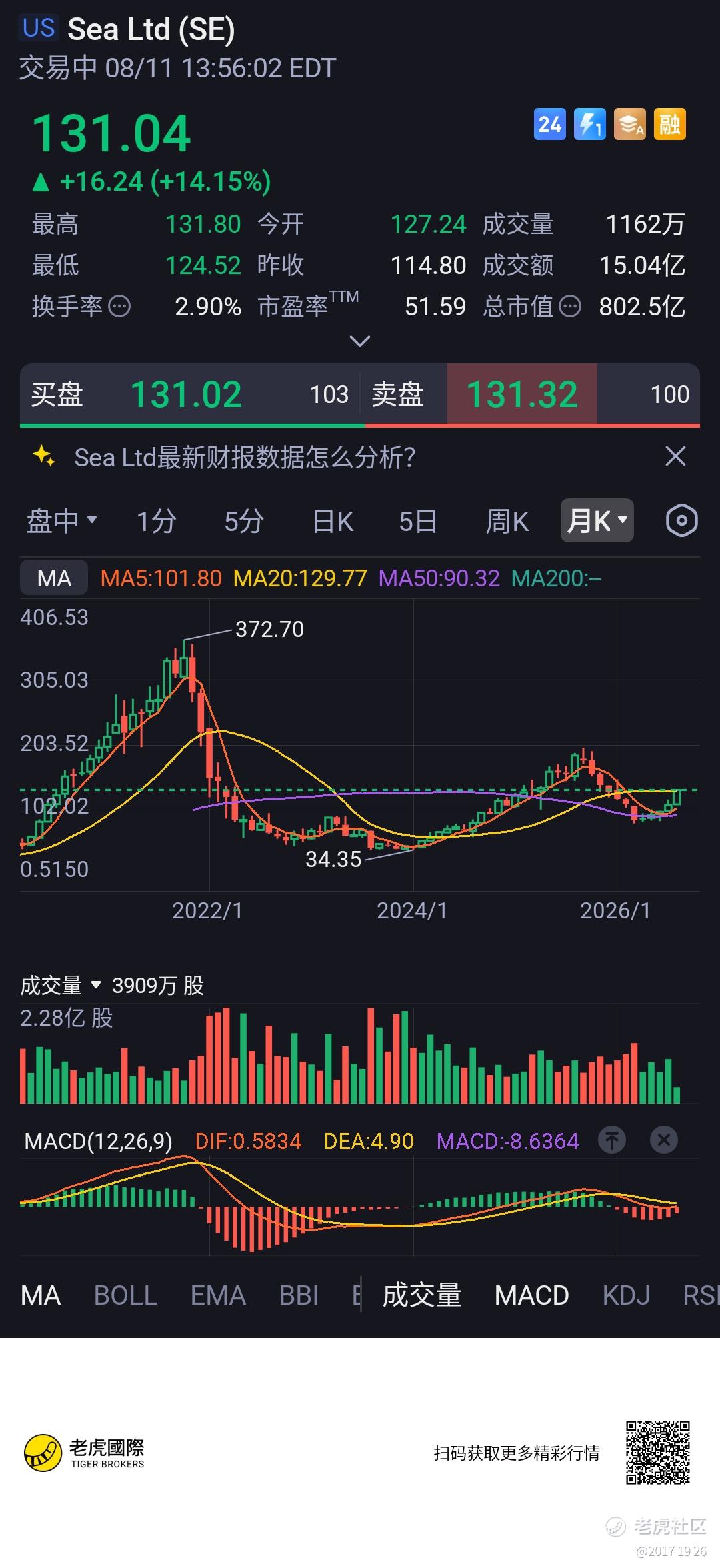Select the 5日 chart view

418,521
